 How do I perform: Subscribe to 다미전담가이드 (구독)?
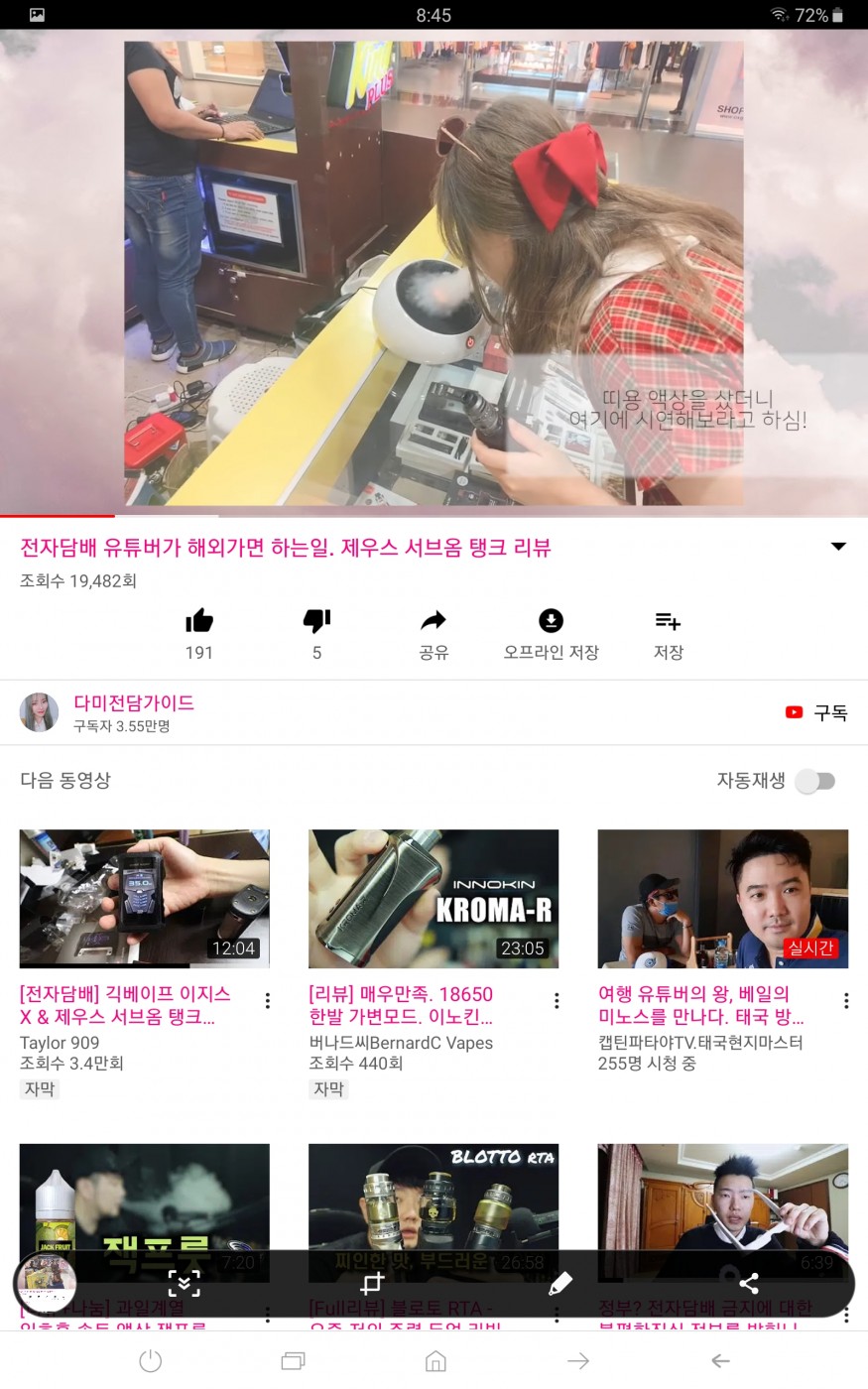pyautogui.click(x=816, y=712)
